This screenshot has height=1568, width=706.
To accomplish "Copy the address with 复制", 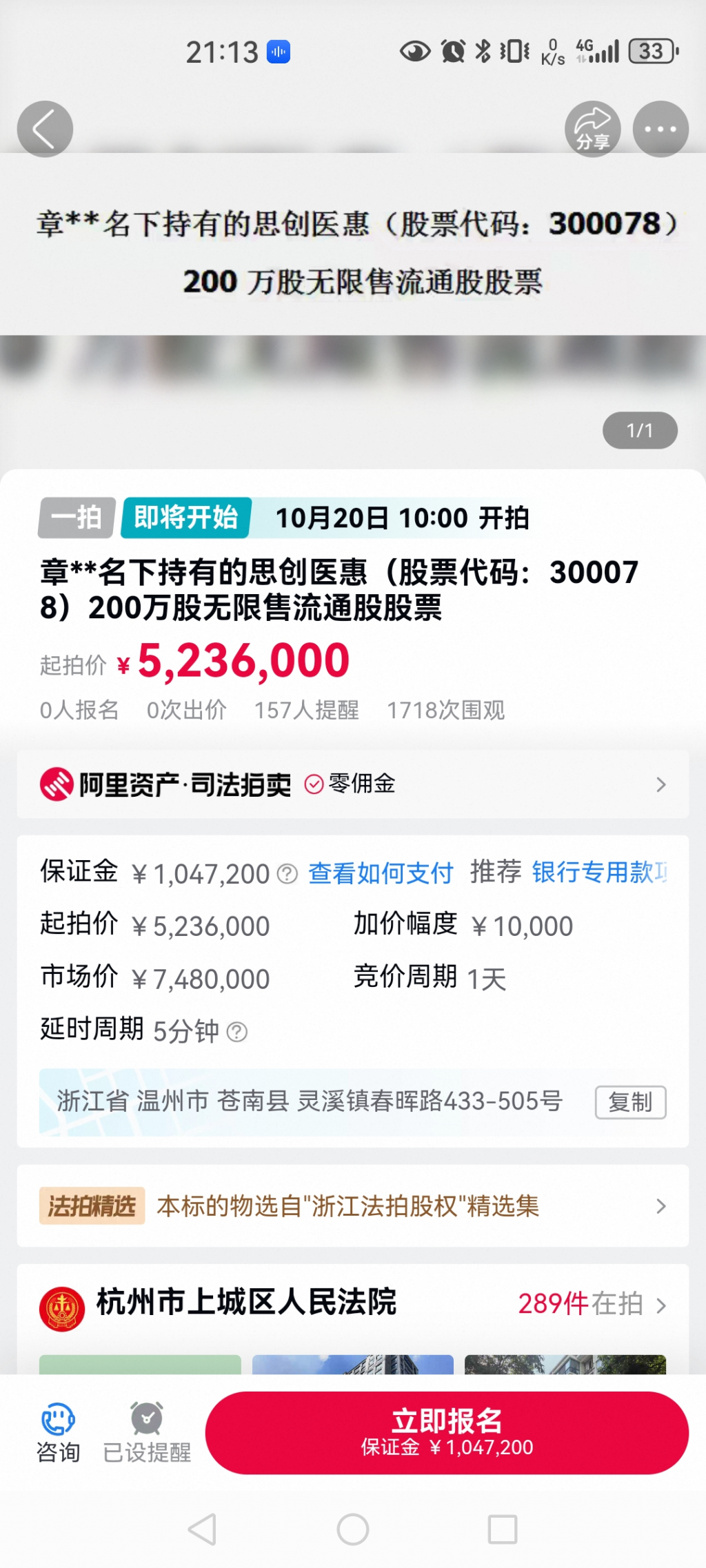I will pyautogui.click(x=630, y=1102).
